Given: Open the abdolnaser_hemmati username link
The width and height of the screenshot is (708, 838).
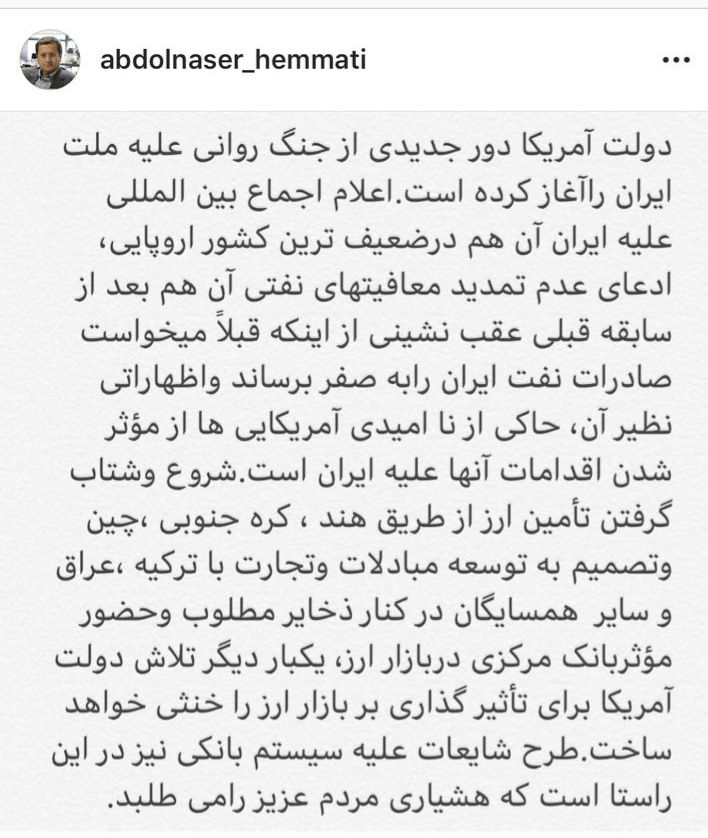Looking at the screenshot, I should click(x=233, y=60).
